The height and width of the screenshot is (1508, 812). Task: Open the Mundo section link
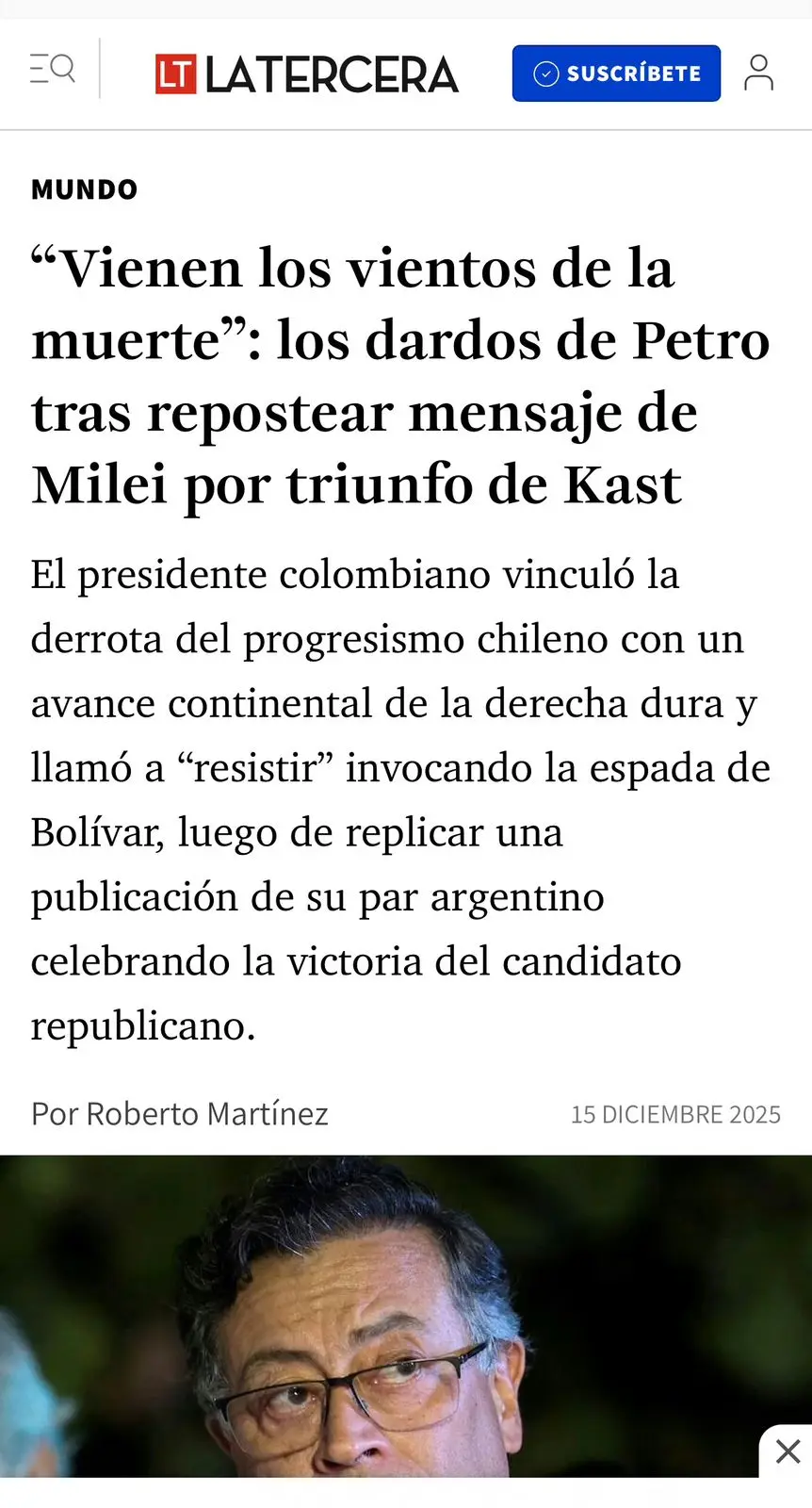pos(85,189)
